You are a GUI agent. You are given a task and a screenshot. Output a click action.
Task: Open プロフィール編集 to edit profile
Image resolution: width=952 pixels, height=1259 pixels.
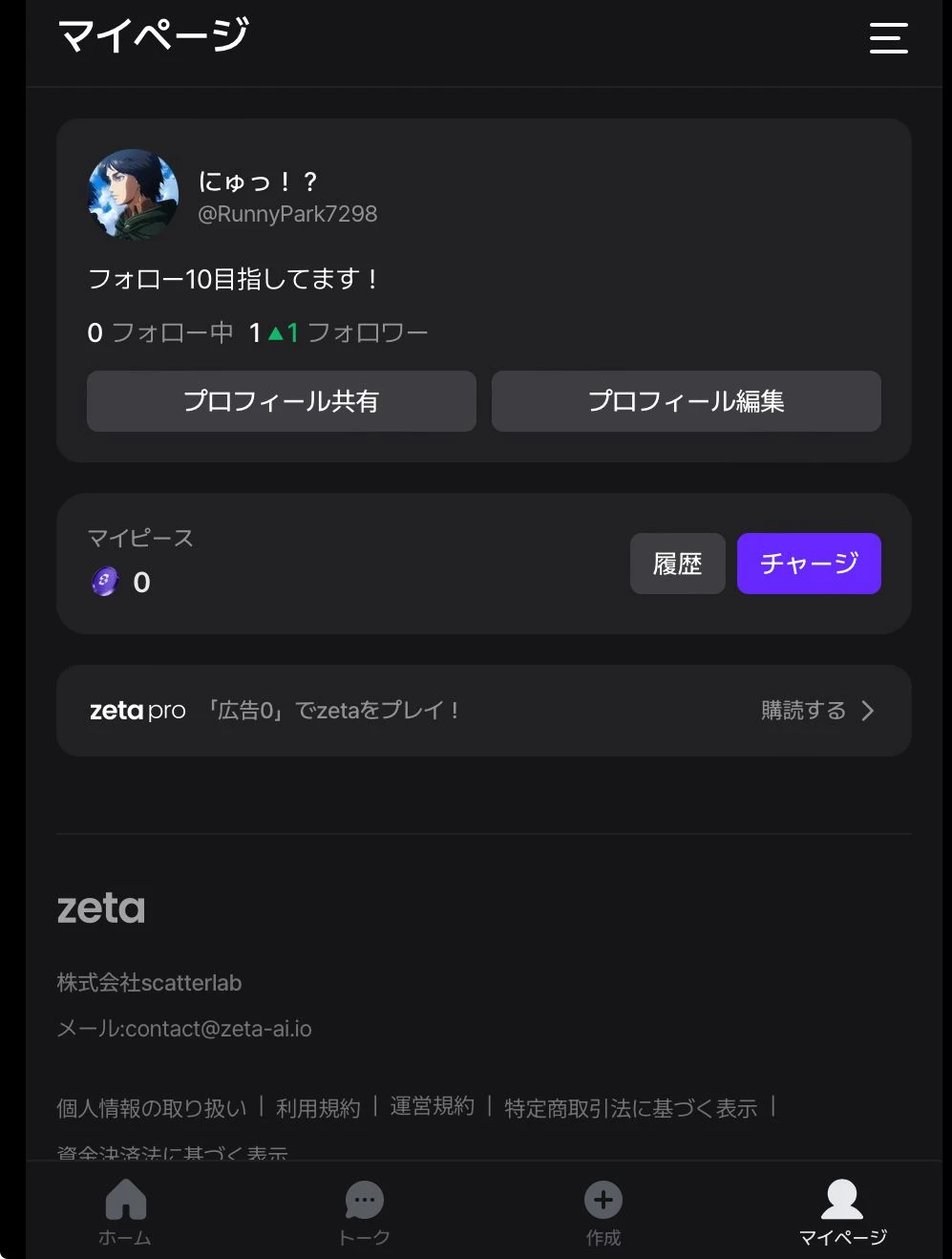686,401
